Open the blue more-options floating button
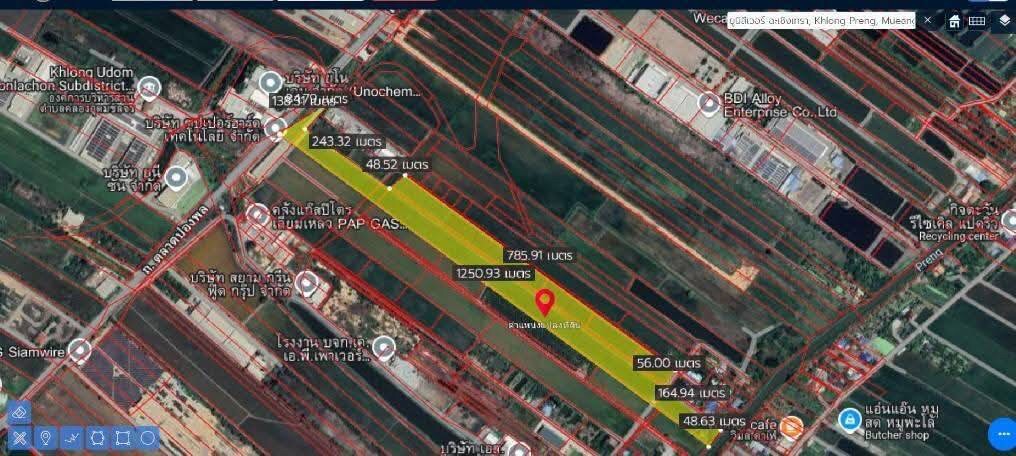The image size is (1016, 456). (1001, 434)
